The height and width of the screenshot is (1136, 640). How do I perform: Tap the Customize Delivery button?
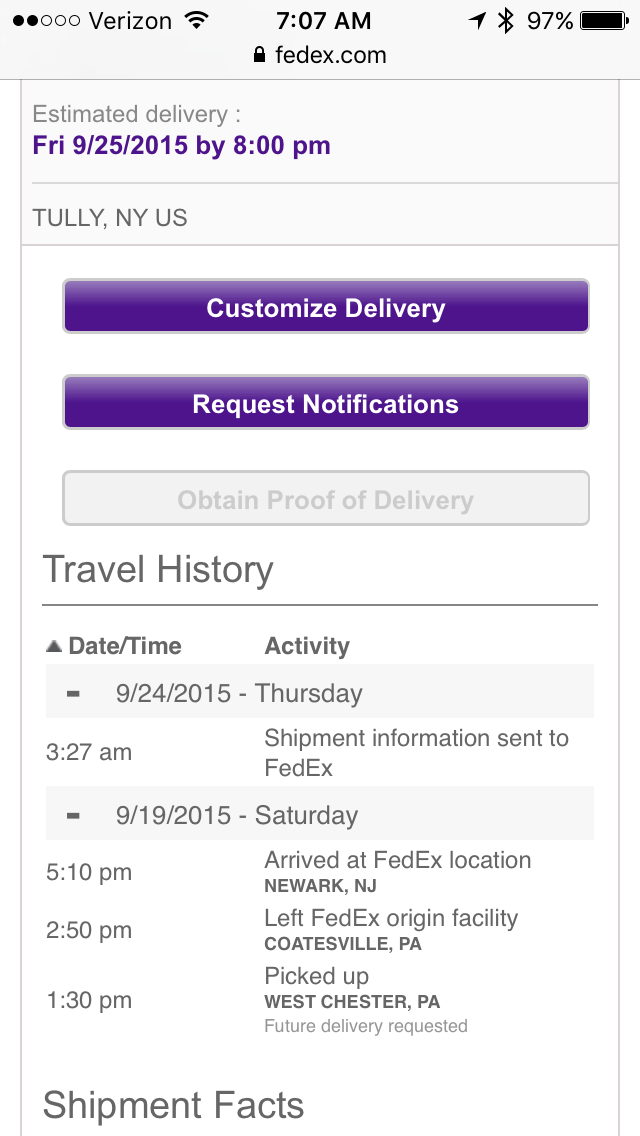[x=325, y=307]
